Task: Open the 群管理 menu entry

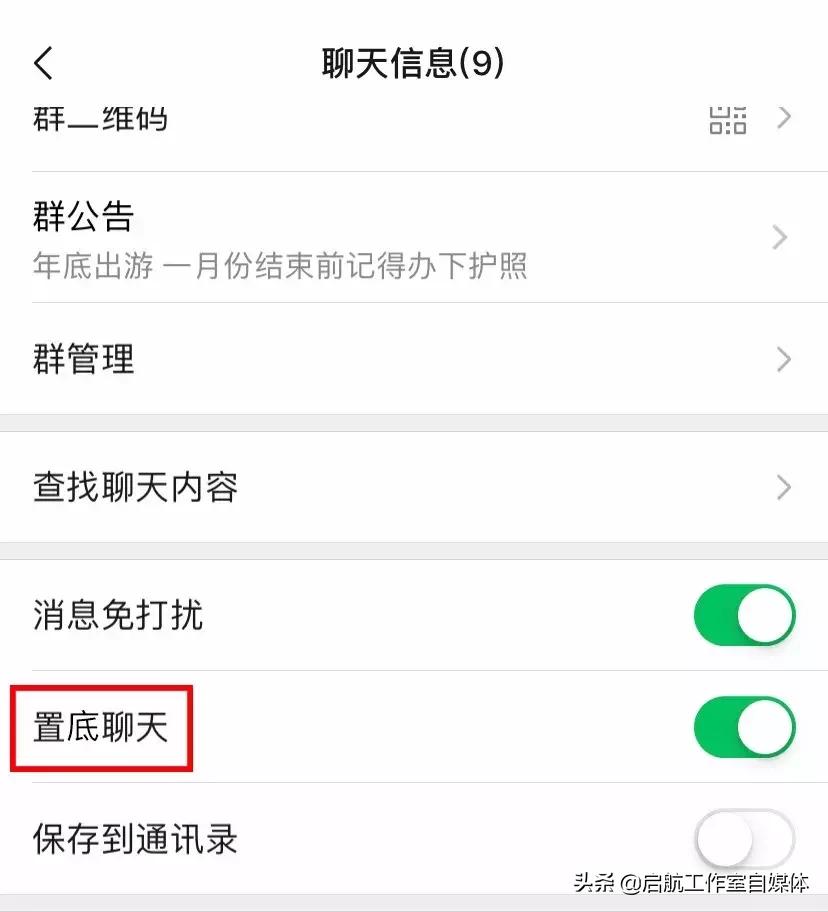Action: pos(83,360)
